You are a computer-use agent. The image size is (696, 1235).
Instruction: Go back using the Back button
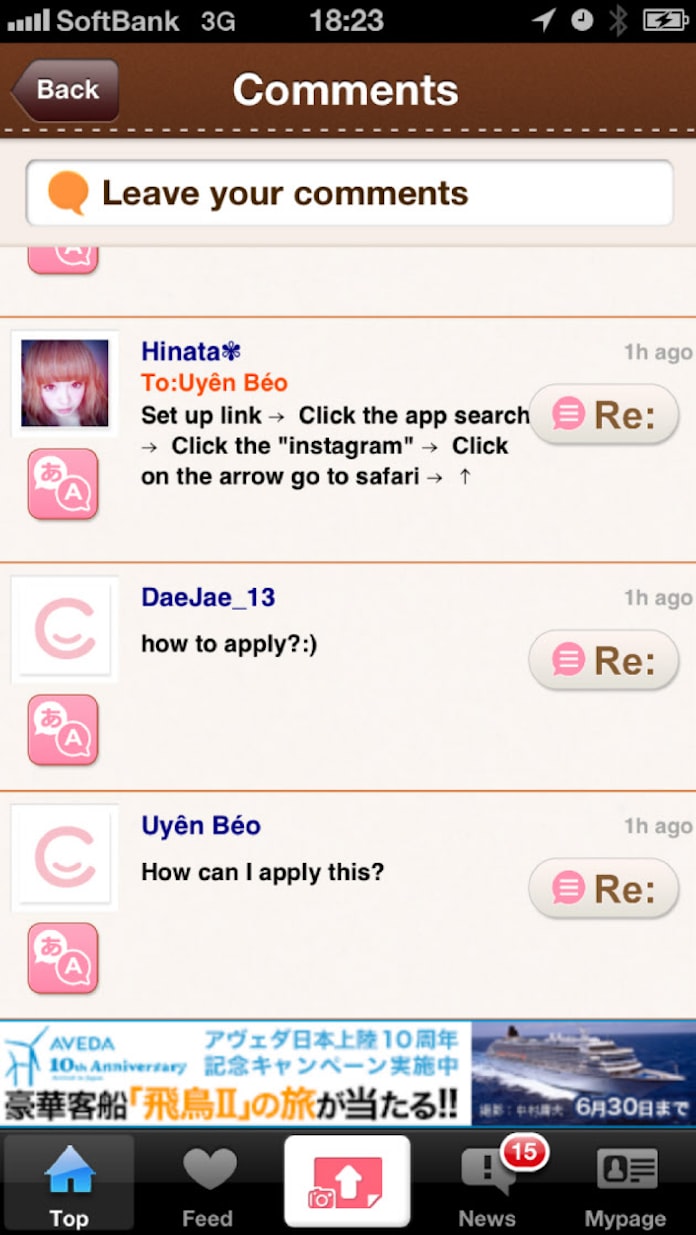pos(66,90)
